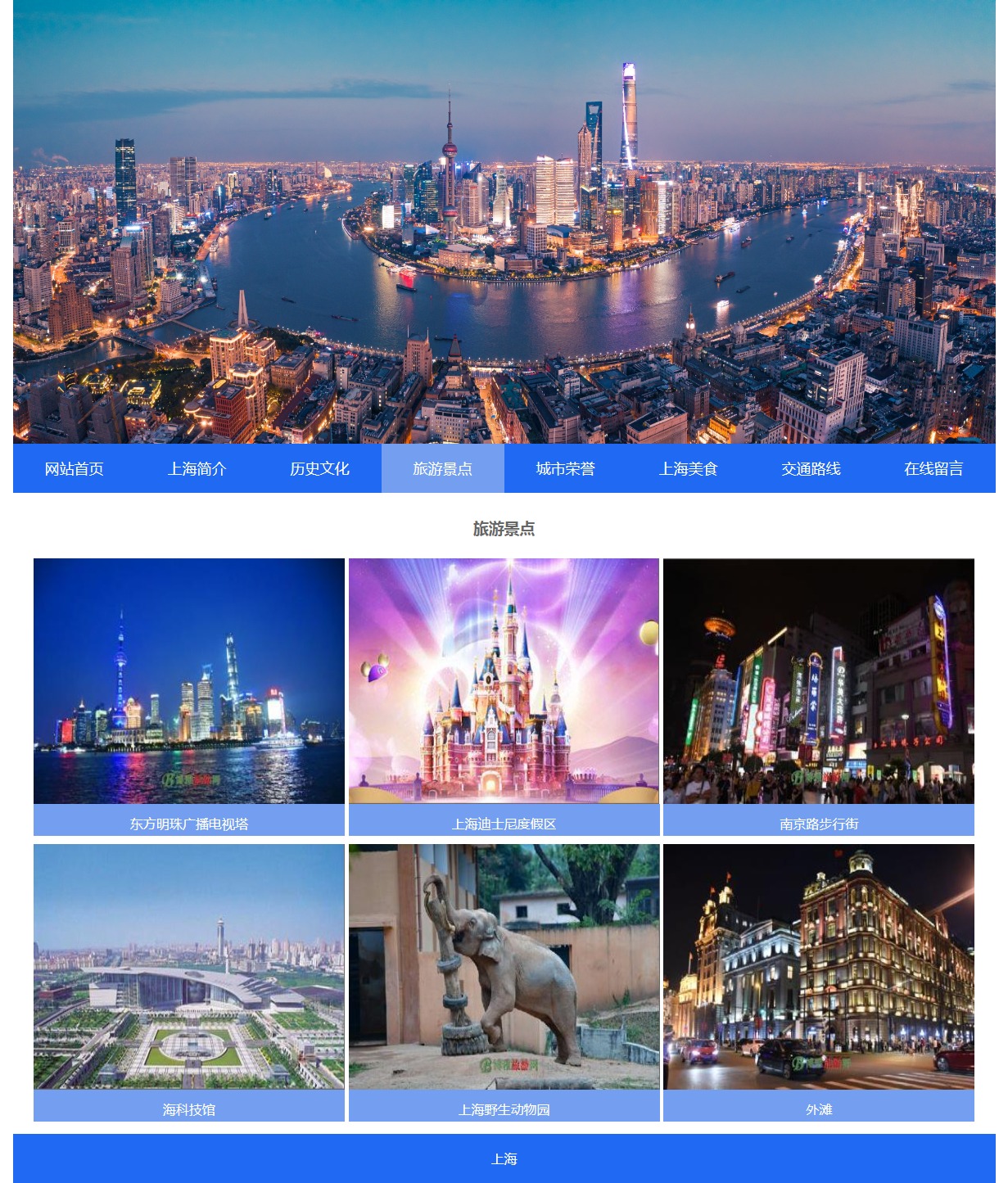1008x1183 pixels.
Task: Open the 网站首页 nav item
Action: 75,468
